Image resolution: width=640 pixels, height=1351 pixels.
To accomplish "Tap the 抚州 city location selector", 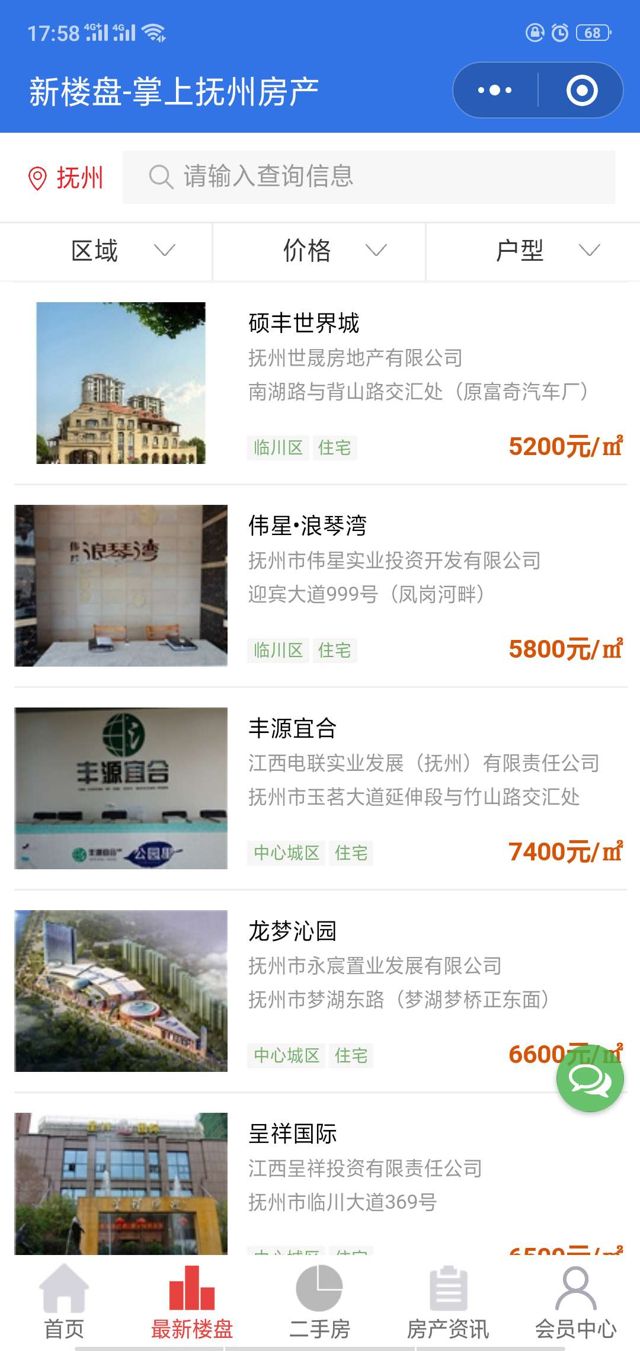I will (66, 178).
